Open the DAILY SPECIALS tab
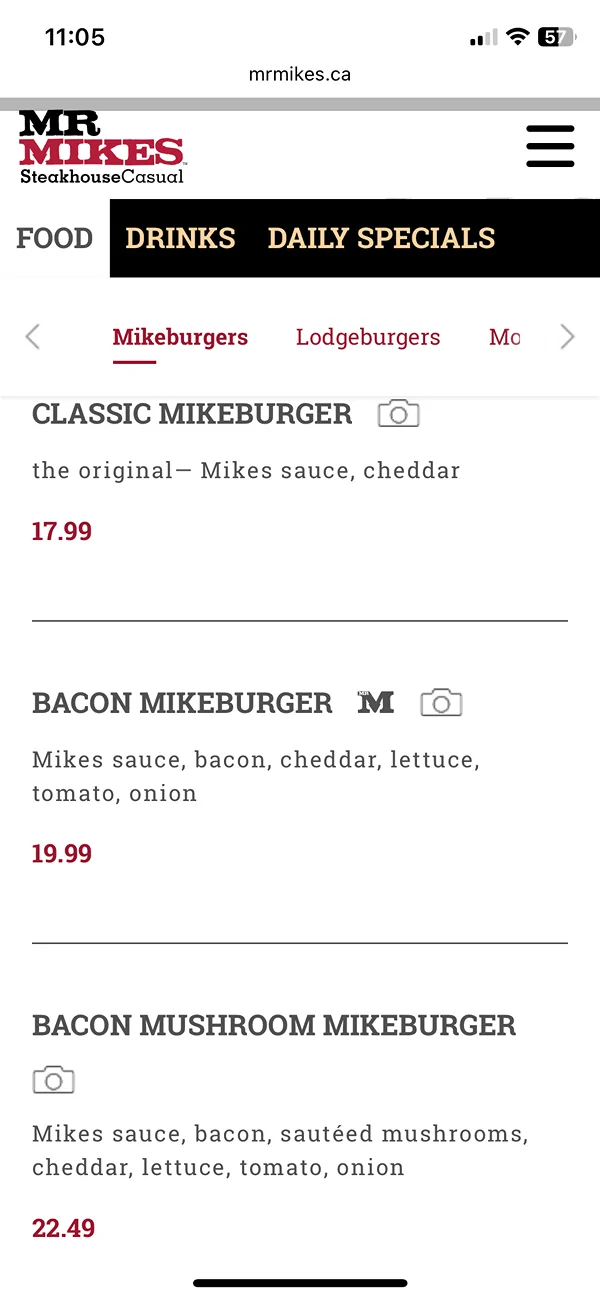The width and height of the screenshot is (600, 1300). click(x=381, y=238)
